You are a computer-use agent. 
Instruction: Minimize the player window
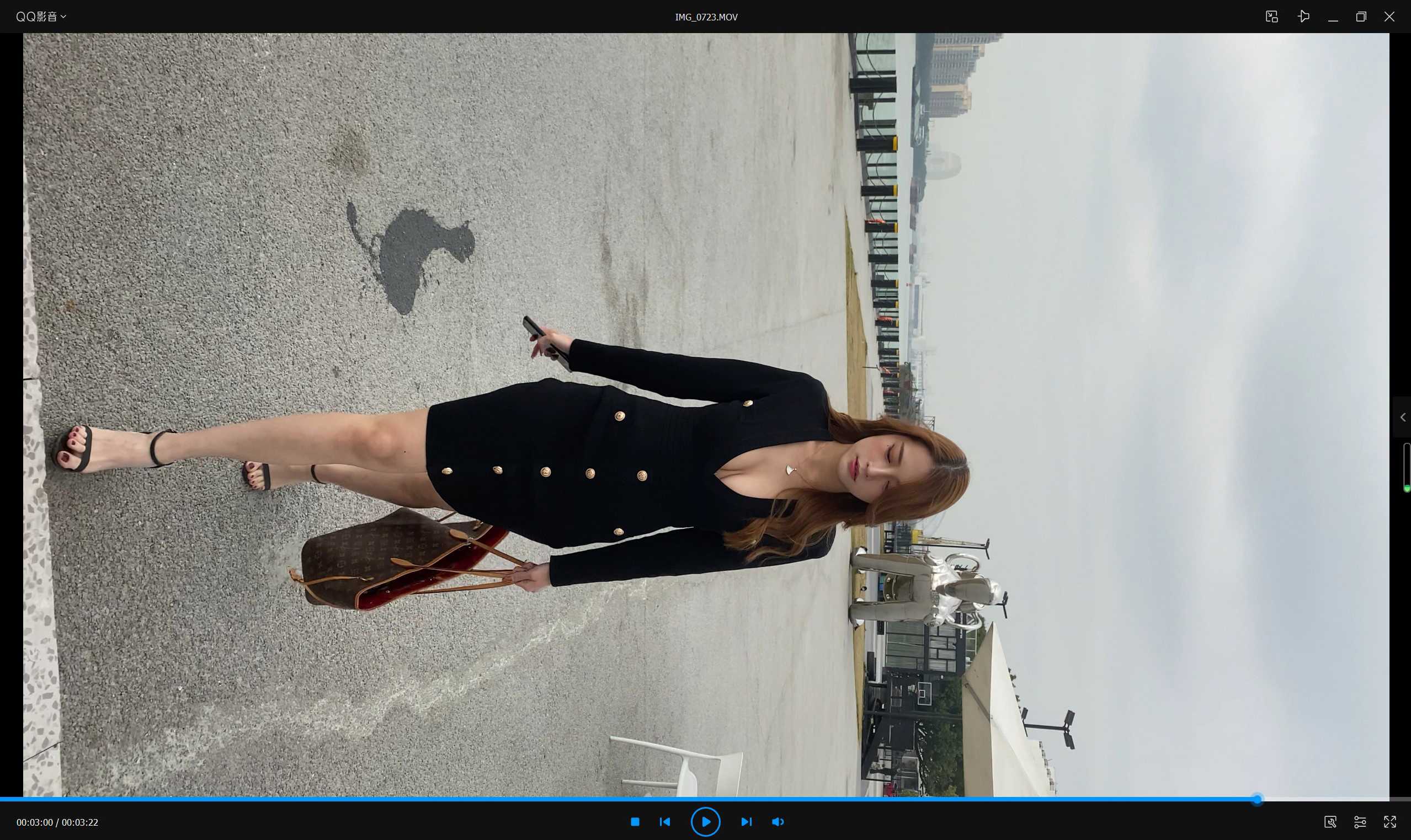coord(1333,17)
